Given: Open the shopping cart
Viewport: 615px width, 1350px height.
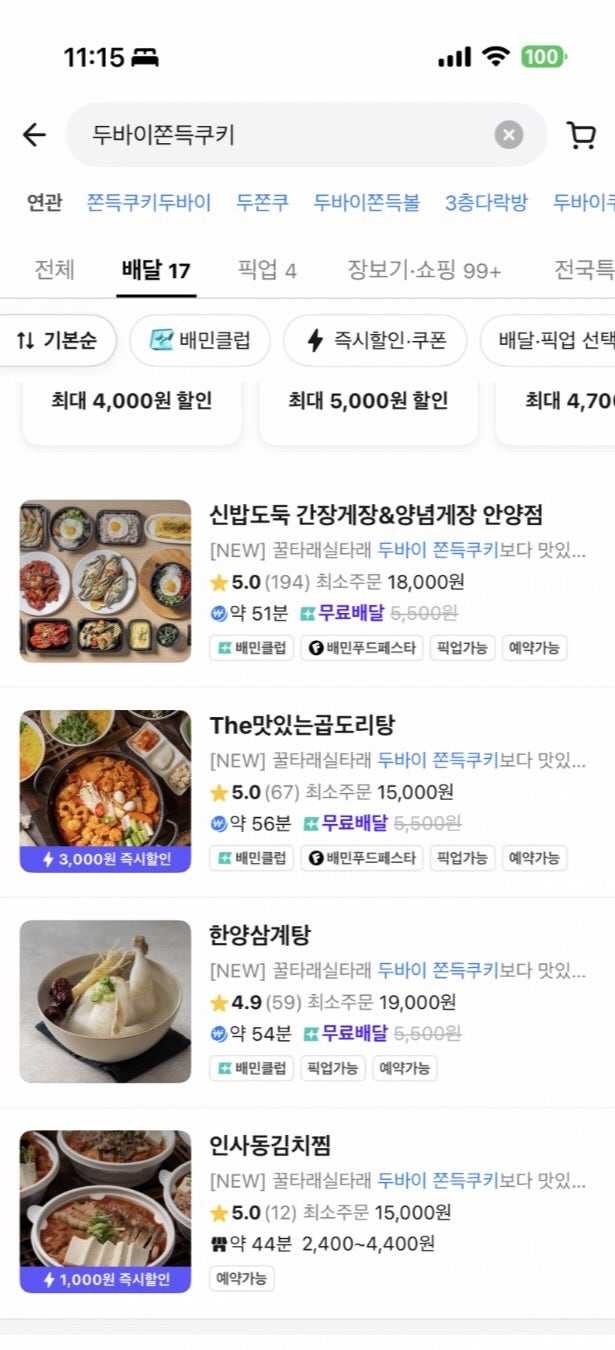Looking at the screenshot, I should point(581,135).
